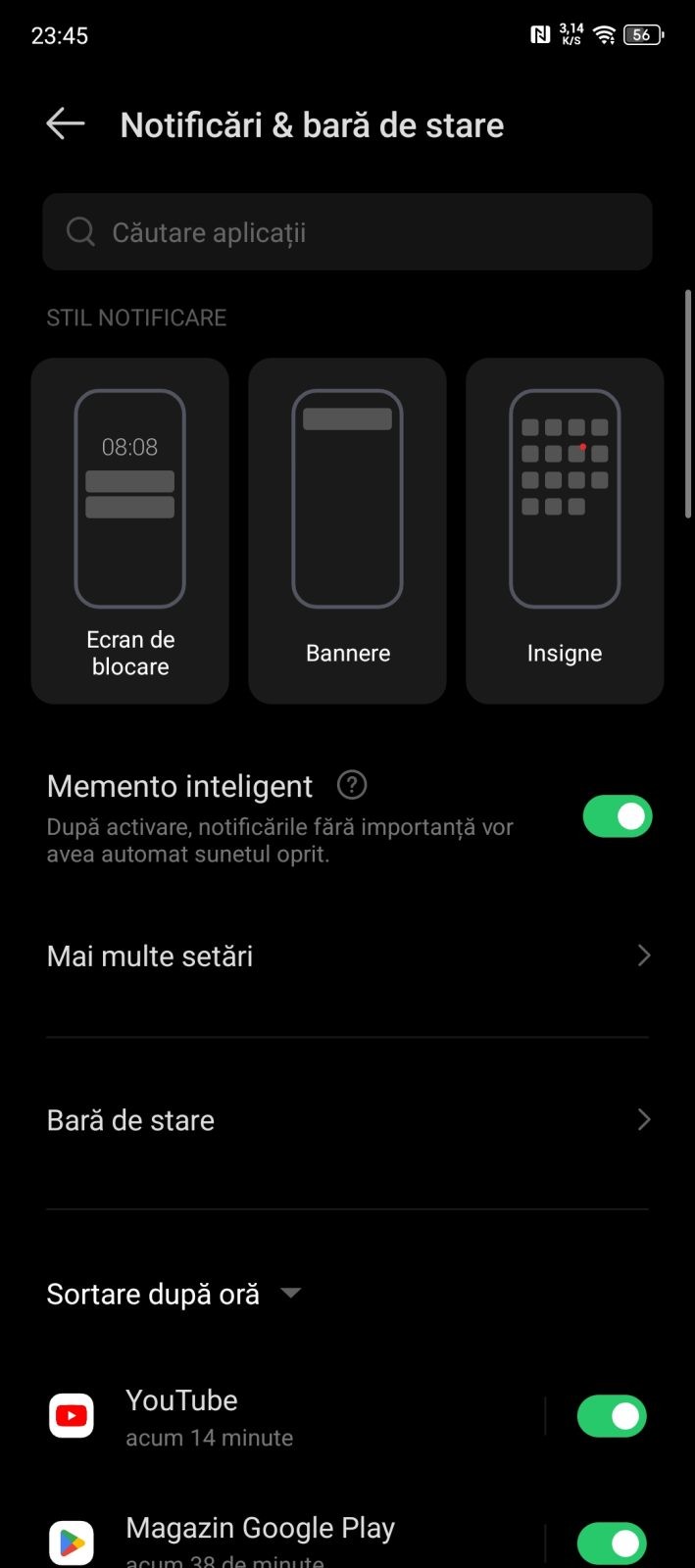The height and width of the screenshot is (1568, 695).
Task: Open Mai multe setări
Action: coord(347,955)
